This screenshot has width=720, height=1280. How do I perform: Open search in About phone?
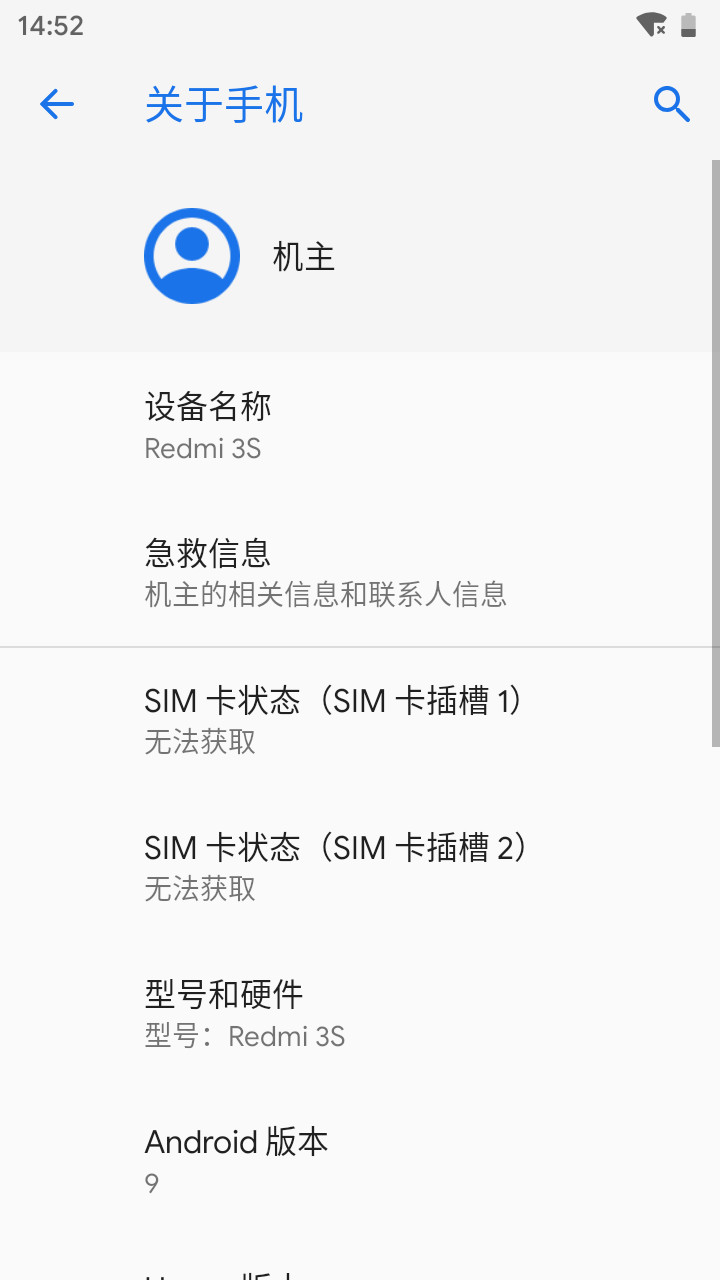(671, 104)
